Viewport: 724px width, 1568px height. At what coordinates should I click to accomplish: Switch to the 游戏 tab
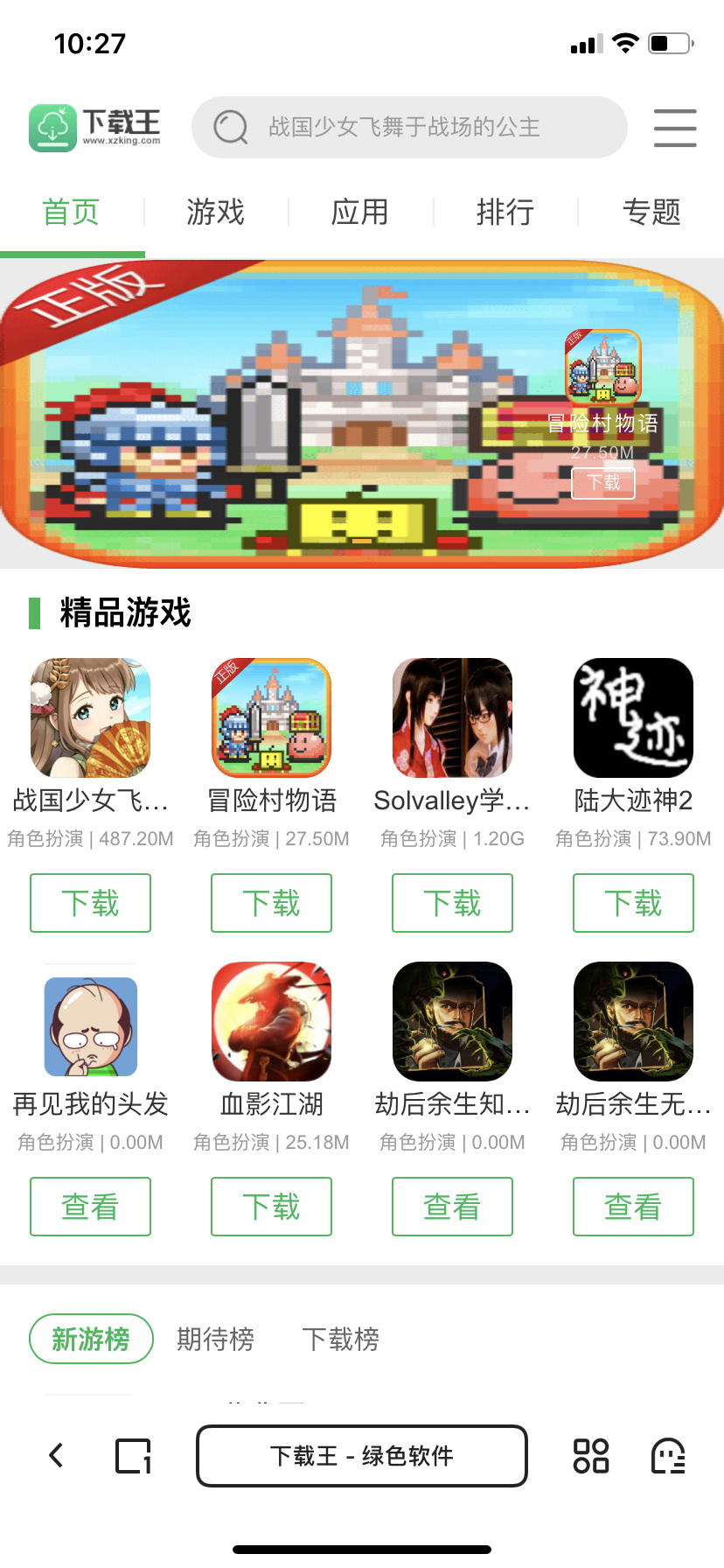coord(215,212)
